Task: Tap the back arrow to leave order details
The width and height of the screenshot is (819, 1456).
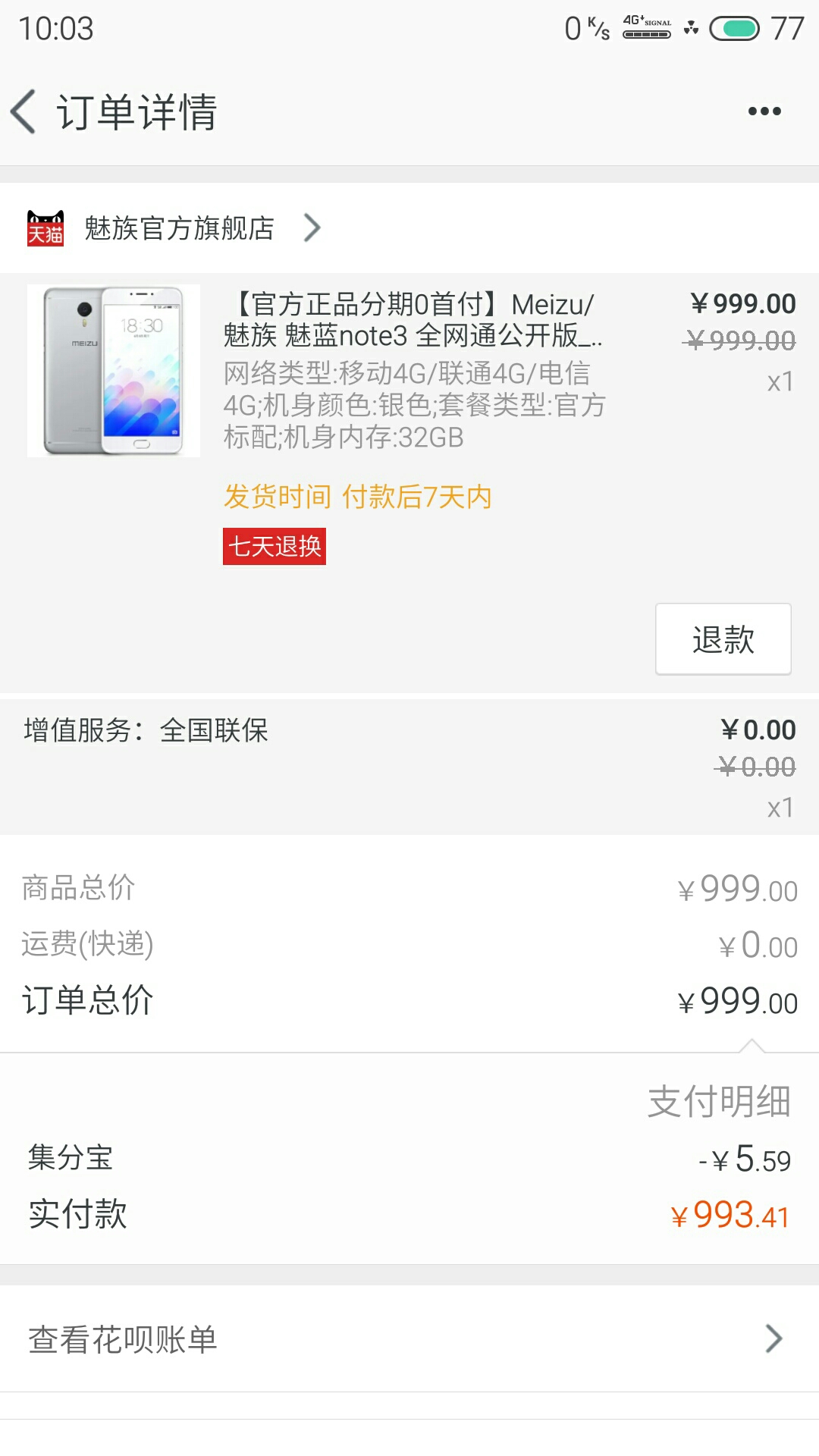Action: click(25, 110)
